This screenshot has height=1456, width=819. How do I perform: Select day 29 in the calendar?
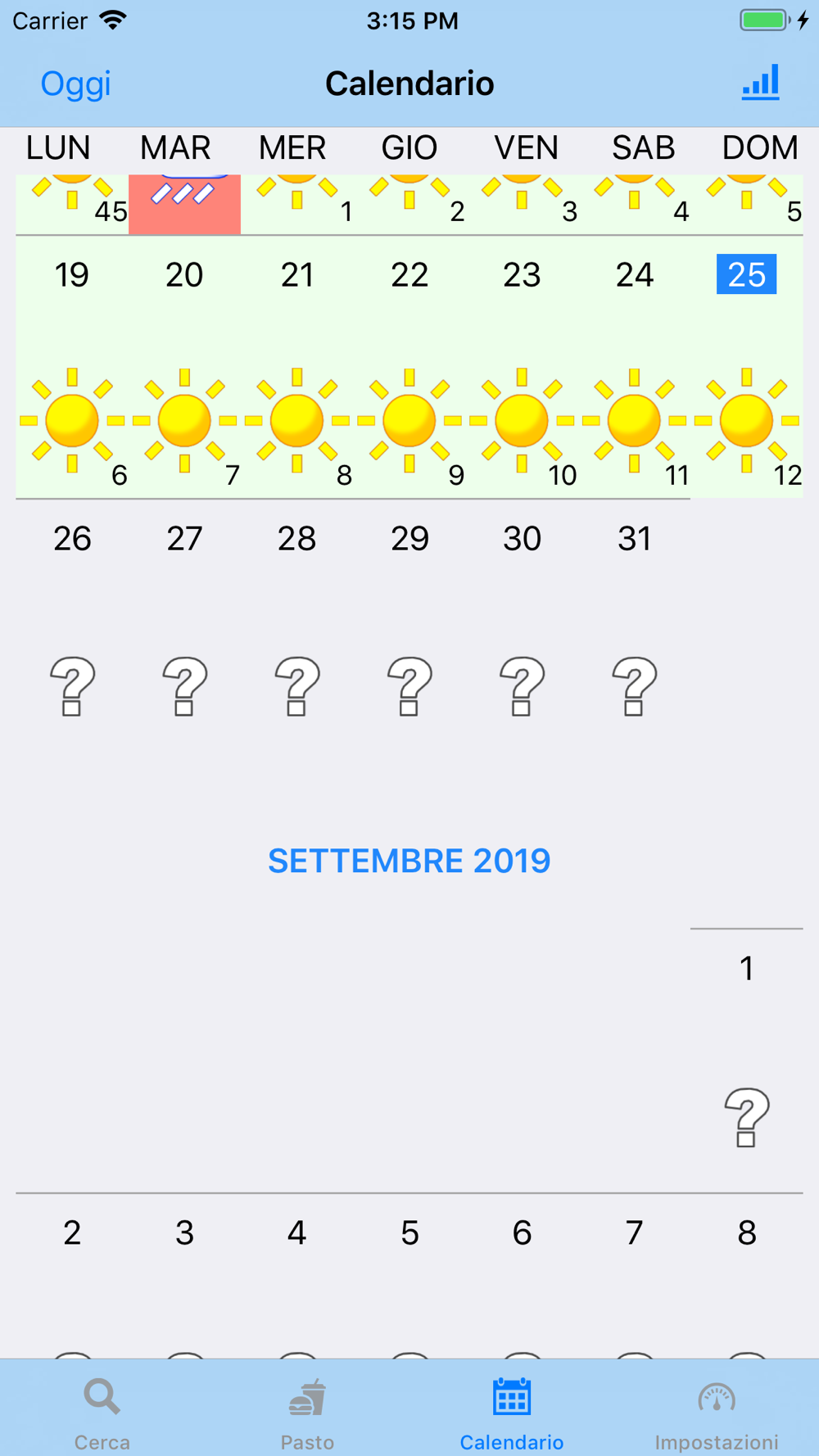(409, 631)
